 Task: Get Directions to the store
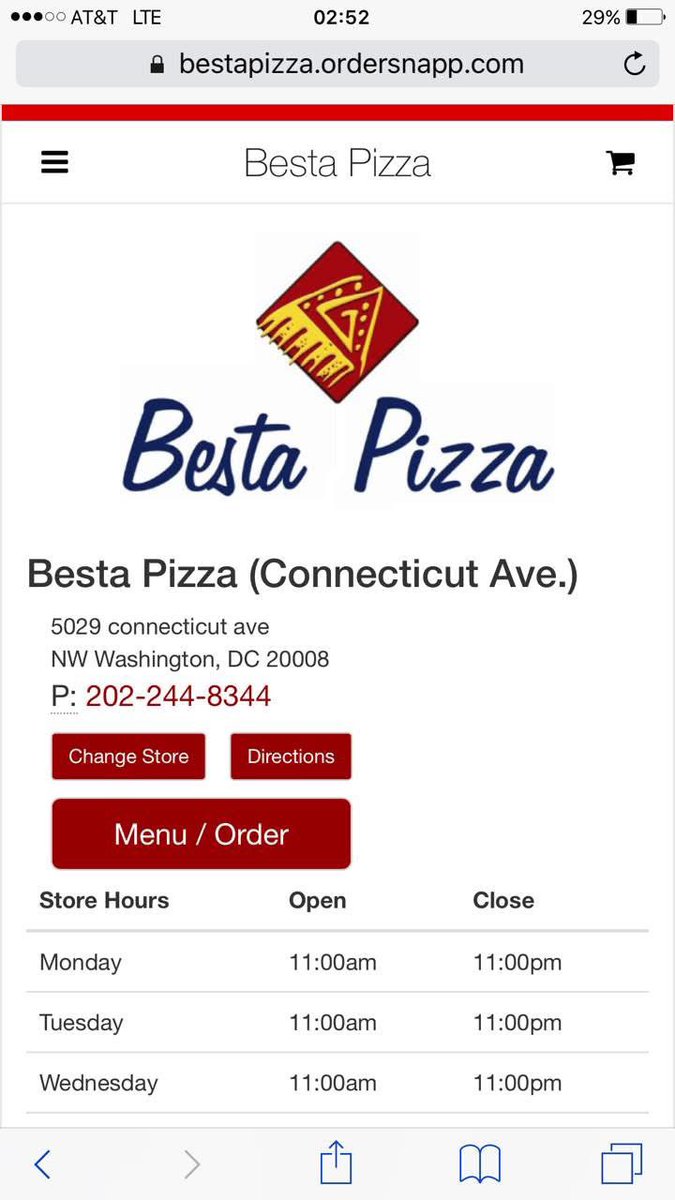tap(291, 756)
